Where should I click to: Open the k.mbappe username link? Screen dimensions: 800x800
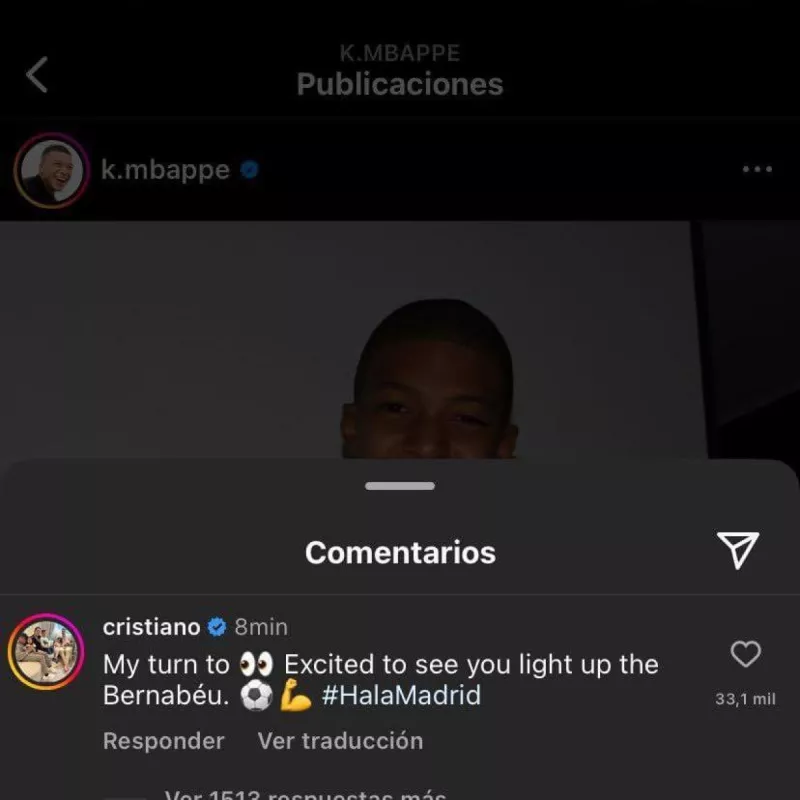click(165, 170)
